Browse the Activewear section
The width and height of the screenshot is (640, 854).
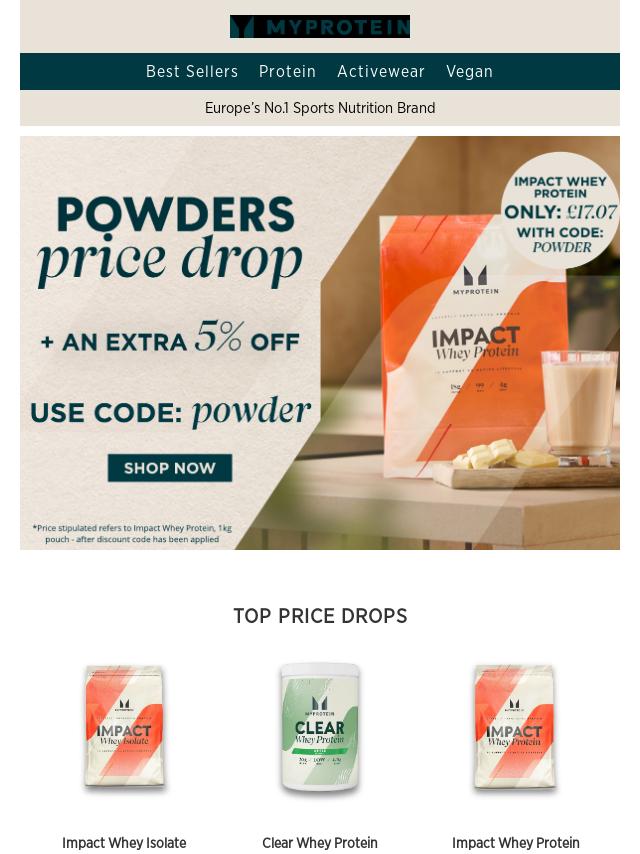[x=381, y=72]
